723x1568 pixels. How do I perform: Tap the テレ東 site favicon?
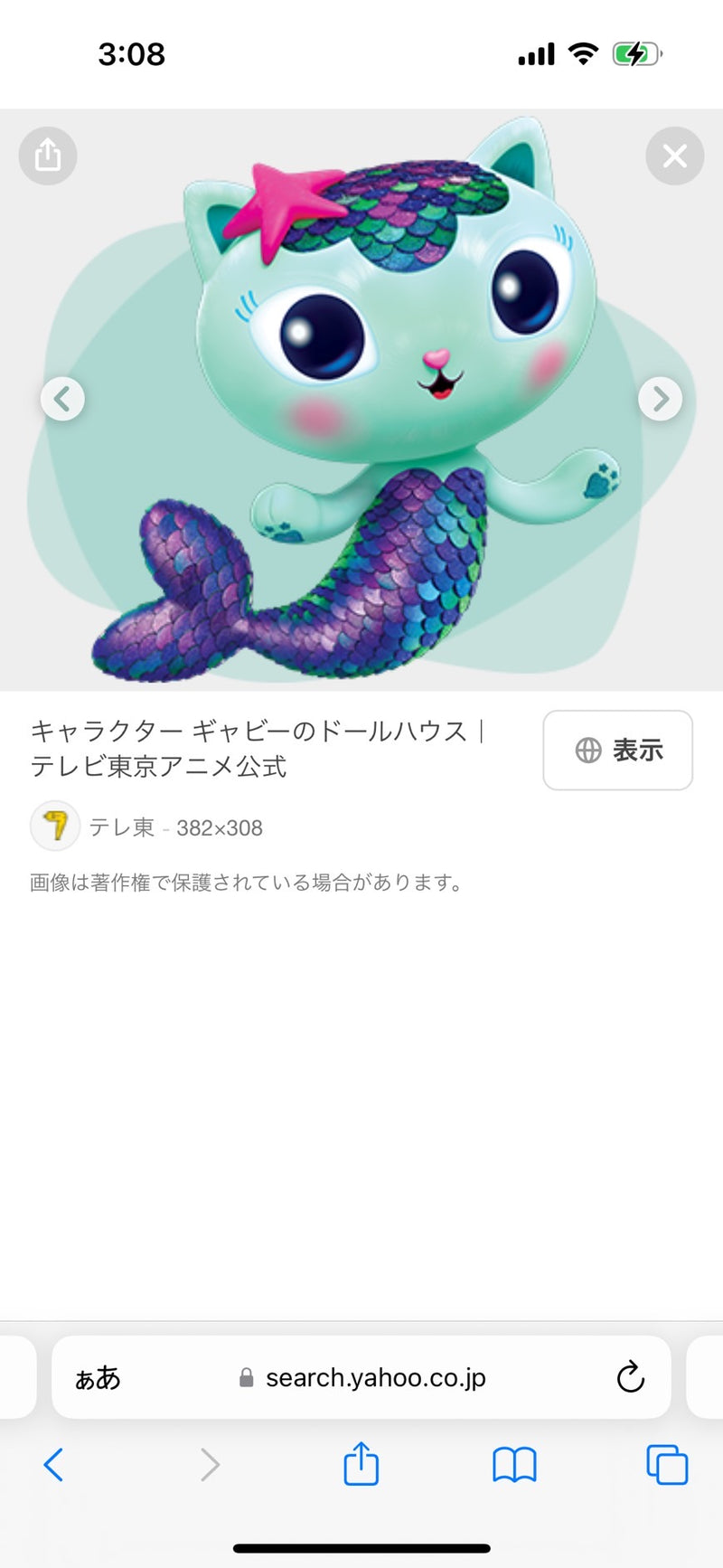tap(55, 827)
